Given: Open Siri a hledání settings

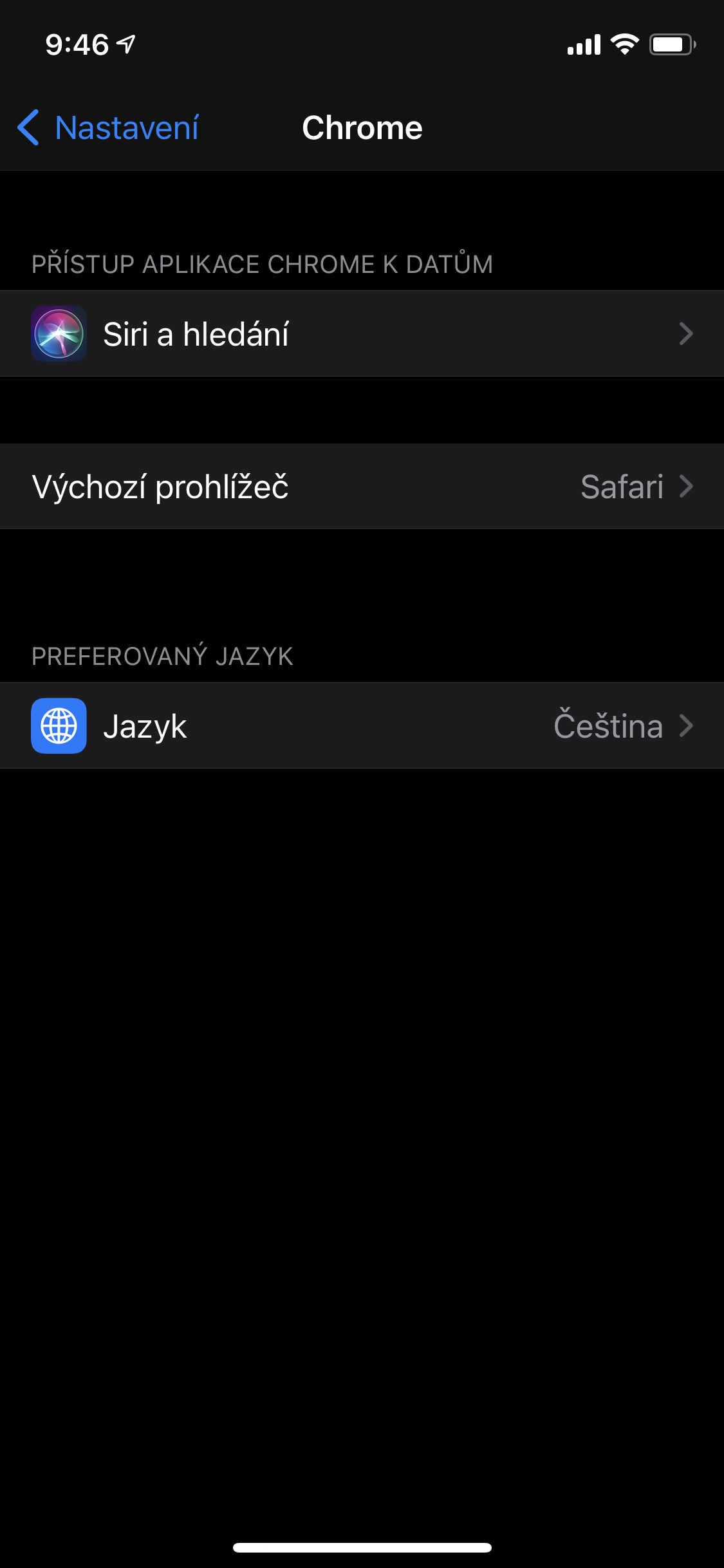Looking at the screenshot, I should (362, 333).
